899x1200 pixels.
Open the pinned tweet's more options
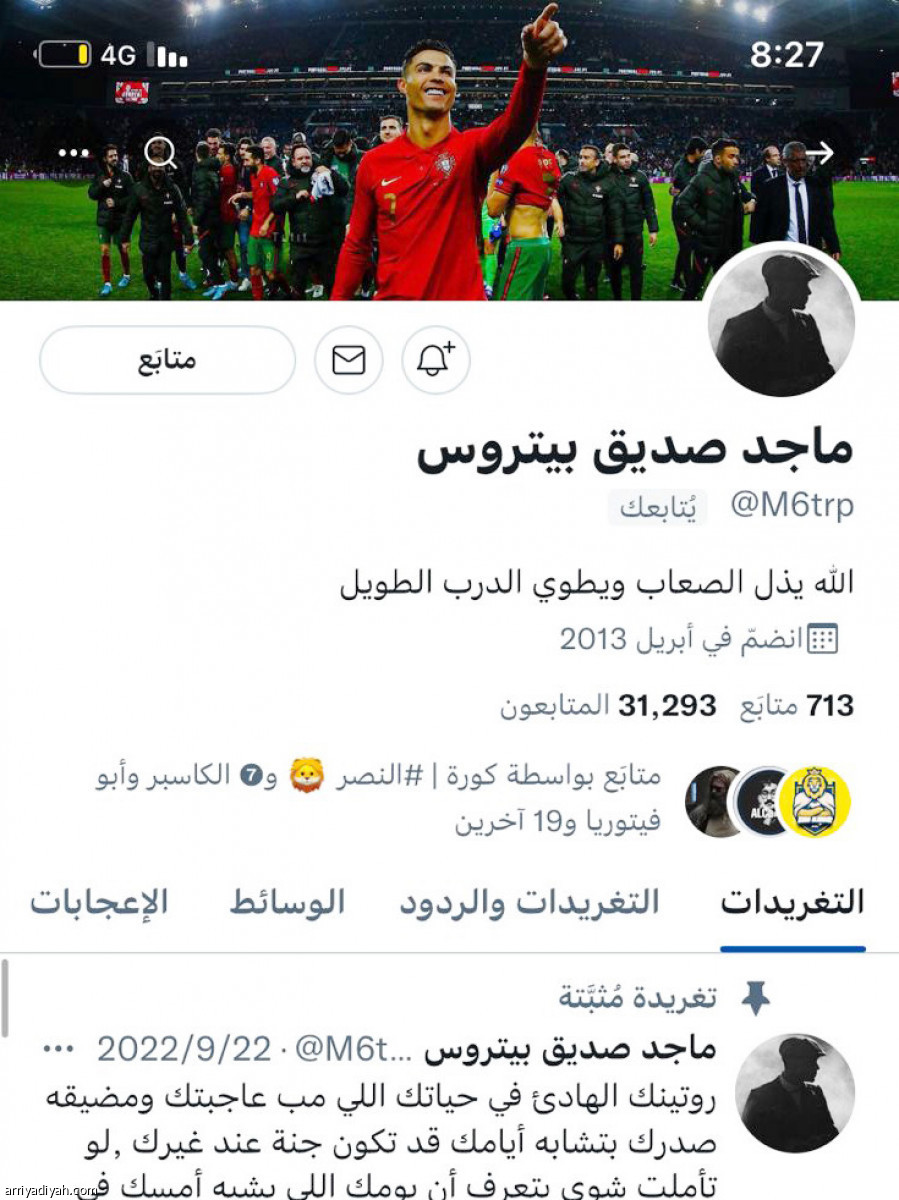59,1049
